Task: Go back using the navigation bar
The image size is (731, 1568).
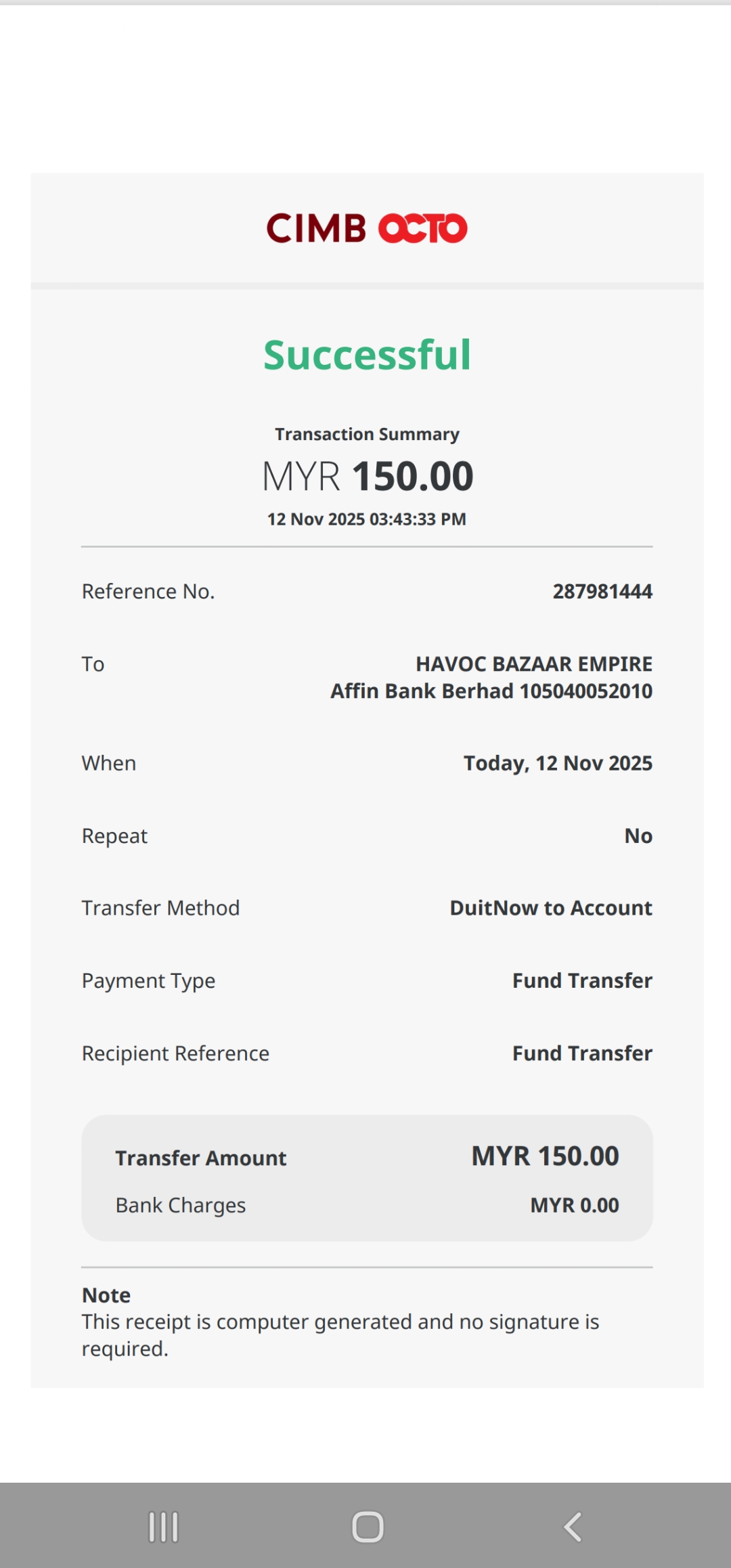Action: click(573, 1527)
